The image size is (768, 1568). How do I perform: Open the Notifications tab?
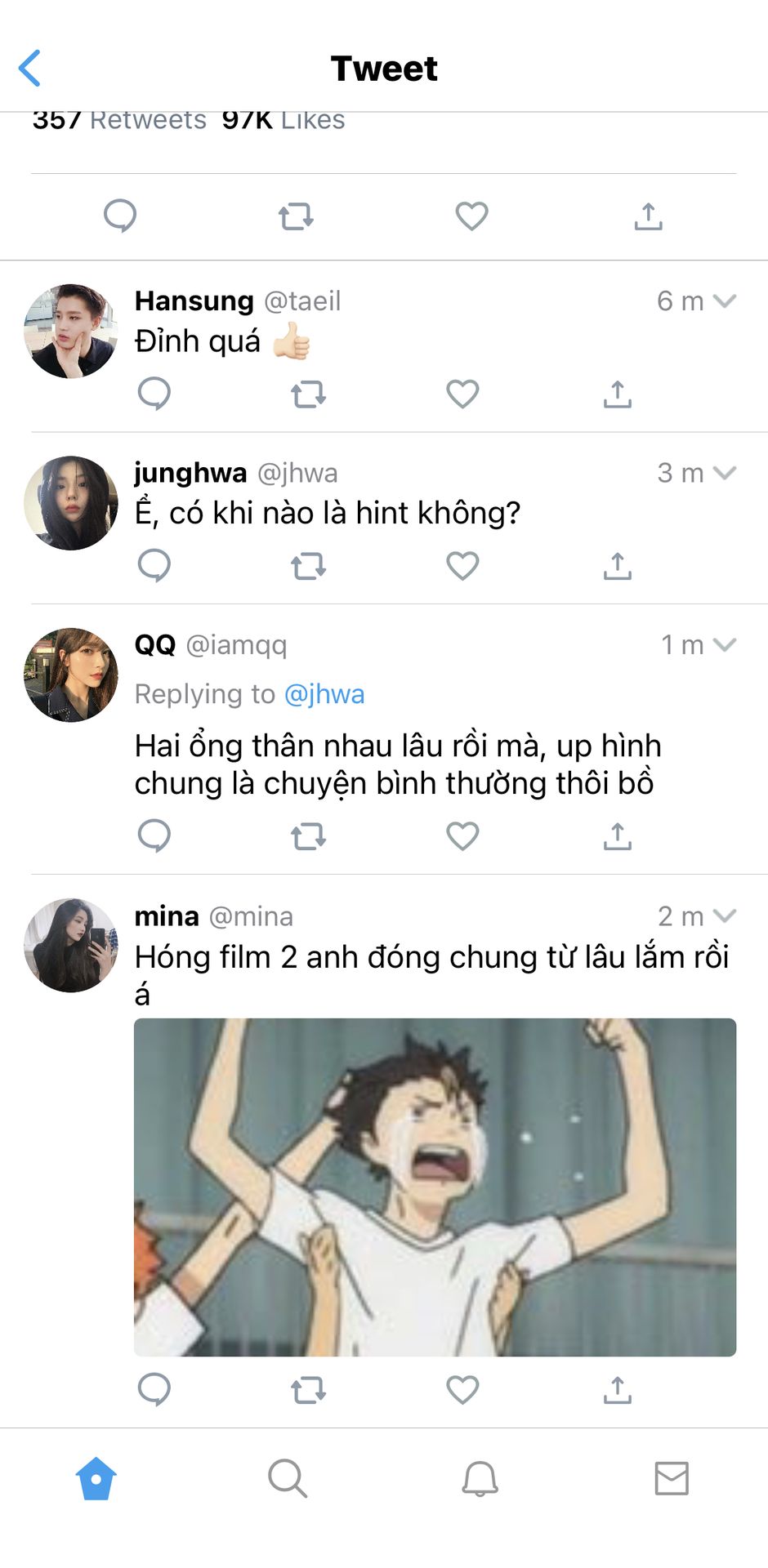tap(480, 1478)
